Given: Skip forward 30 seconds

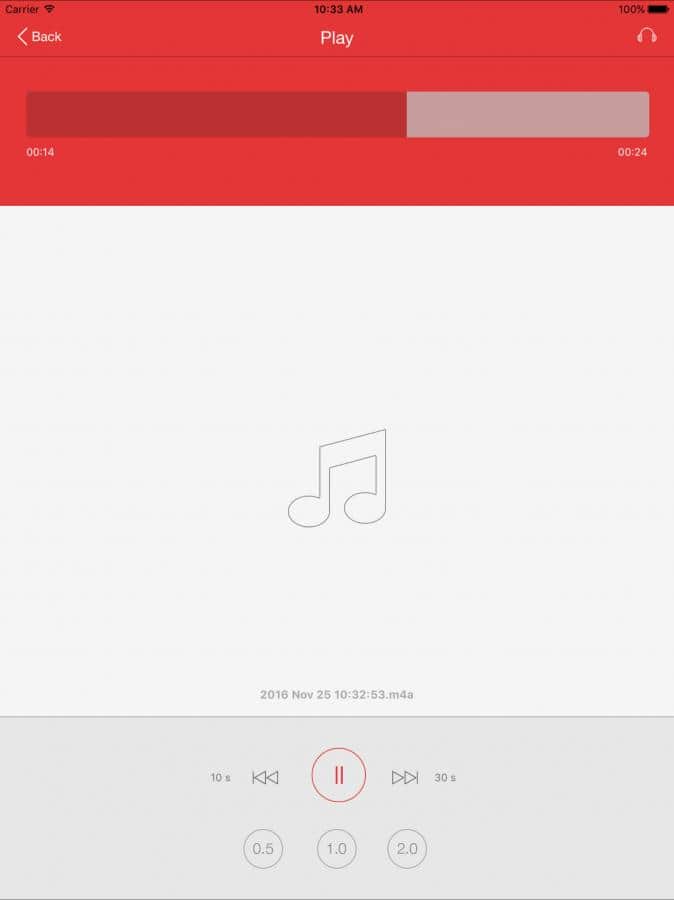Looking at the screenshot, I should point(405,777).
